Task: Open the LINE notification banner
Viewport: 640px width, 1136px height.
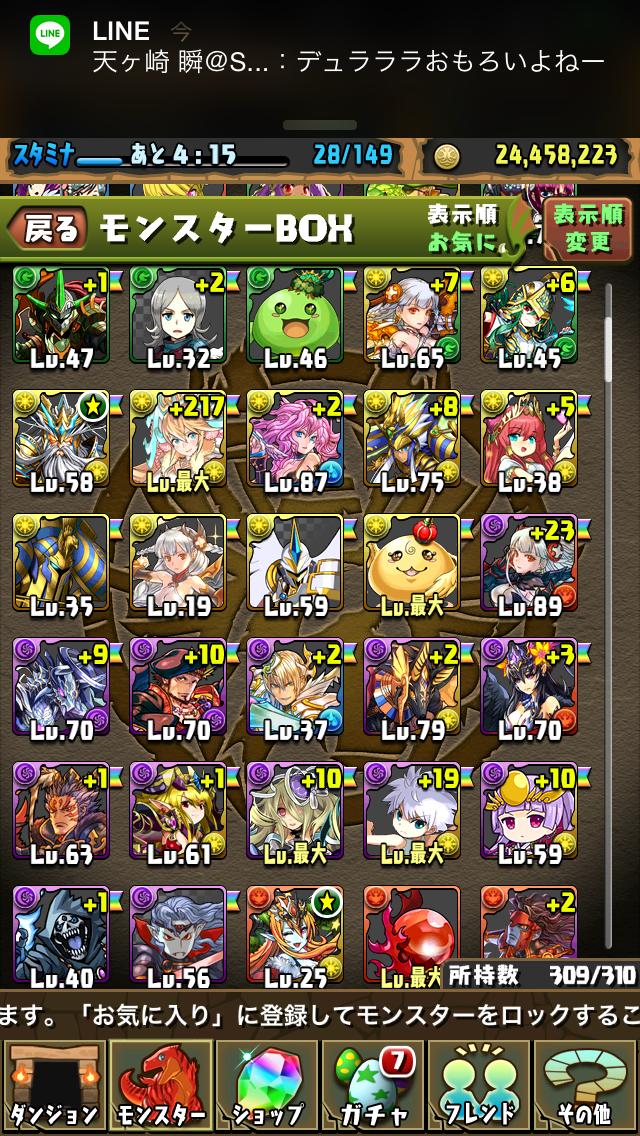Action: 320,48
